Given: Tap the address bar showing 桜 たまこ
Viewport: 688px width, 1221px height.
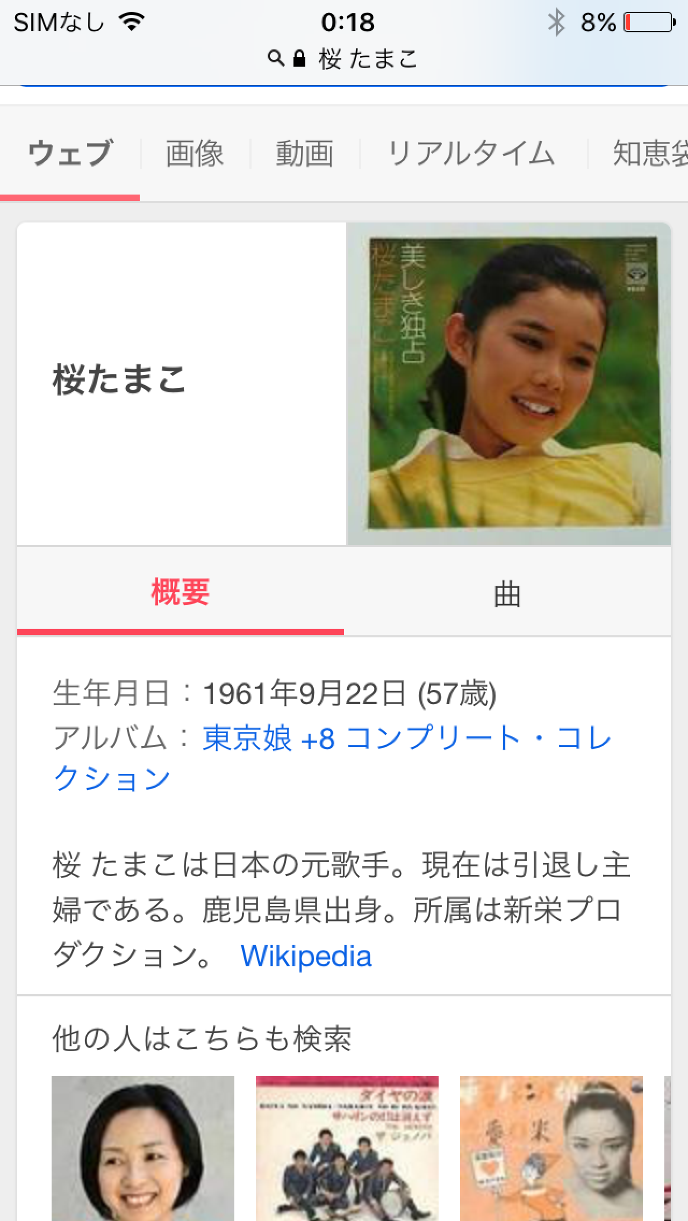Looking at the screenshot, I should pos(344,59).
